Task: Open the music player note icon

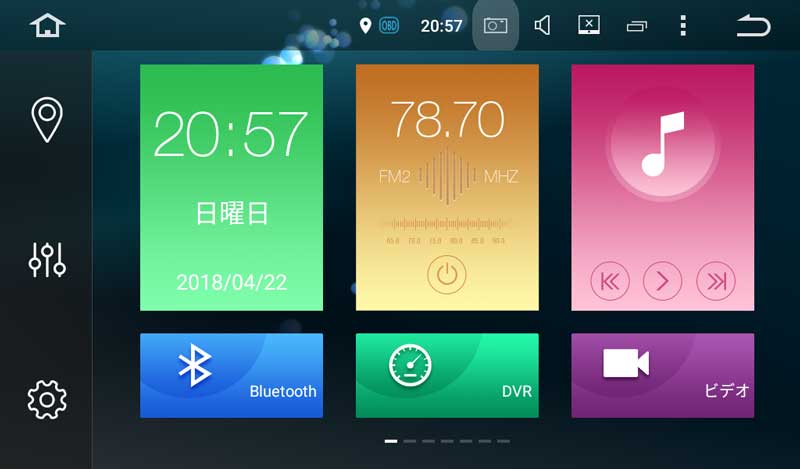Action: coord(662,144)
